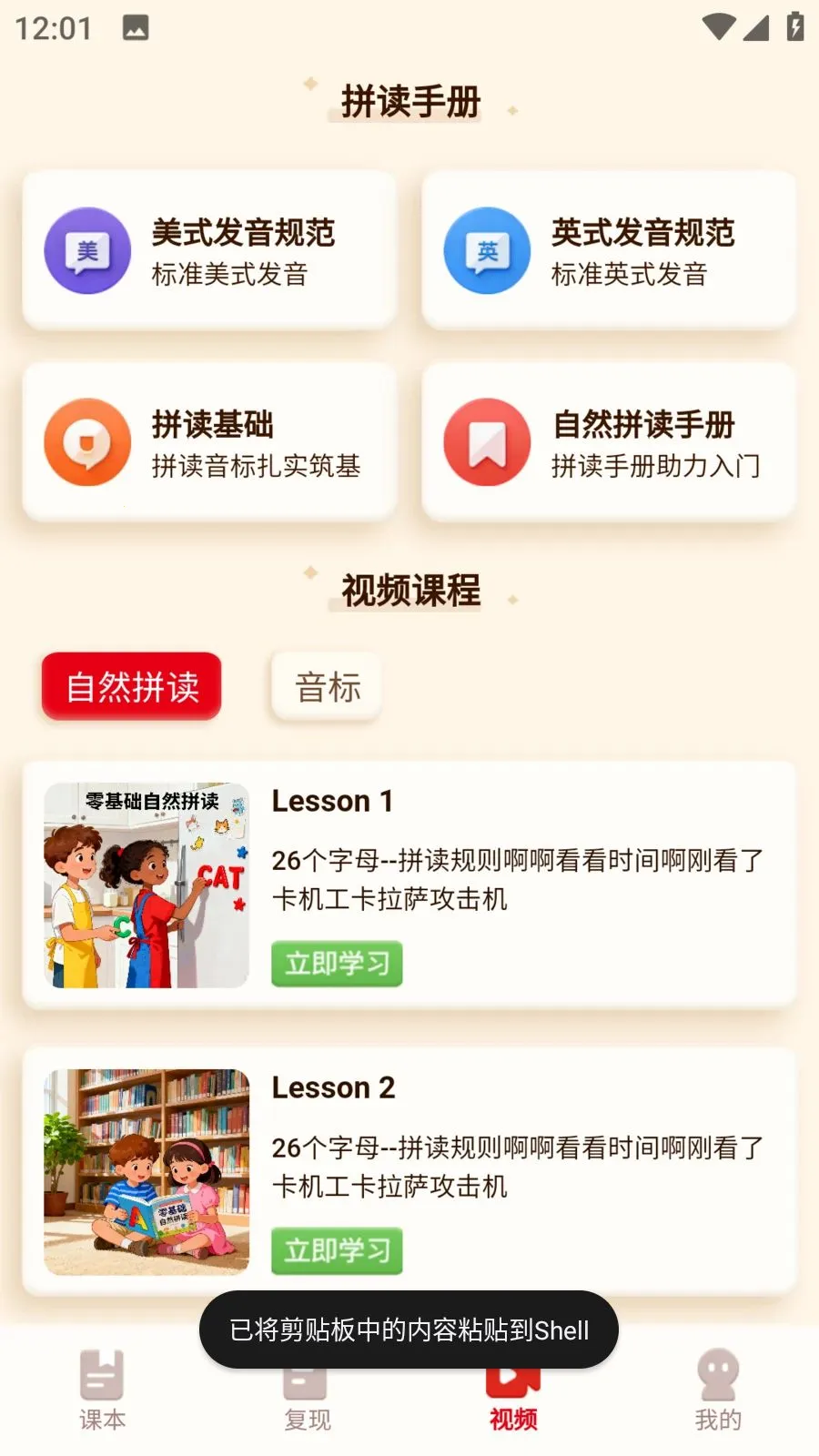Open the Lesson 2 cover image
819x1456 pixels.
click(x=147, y=1172)
